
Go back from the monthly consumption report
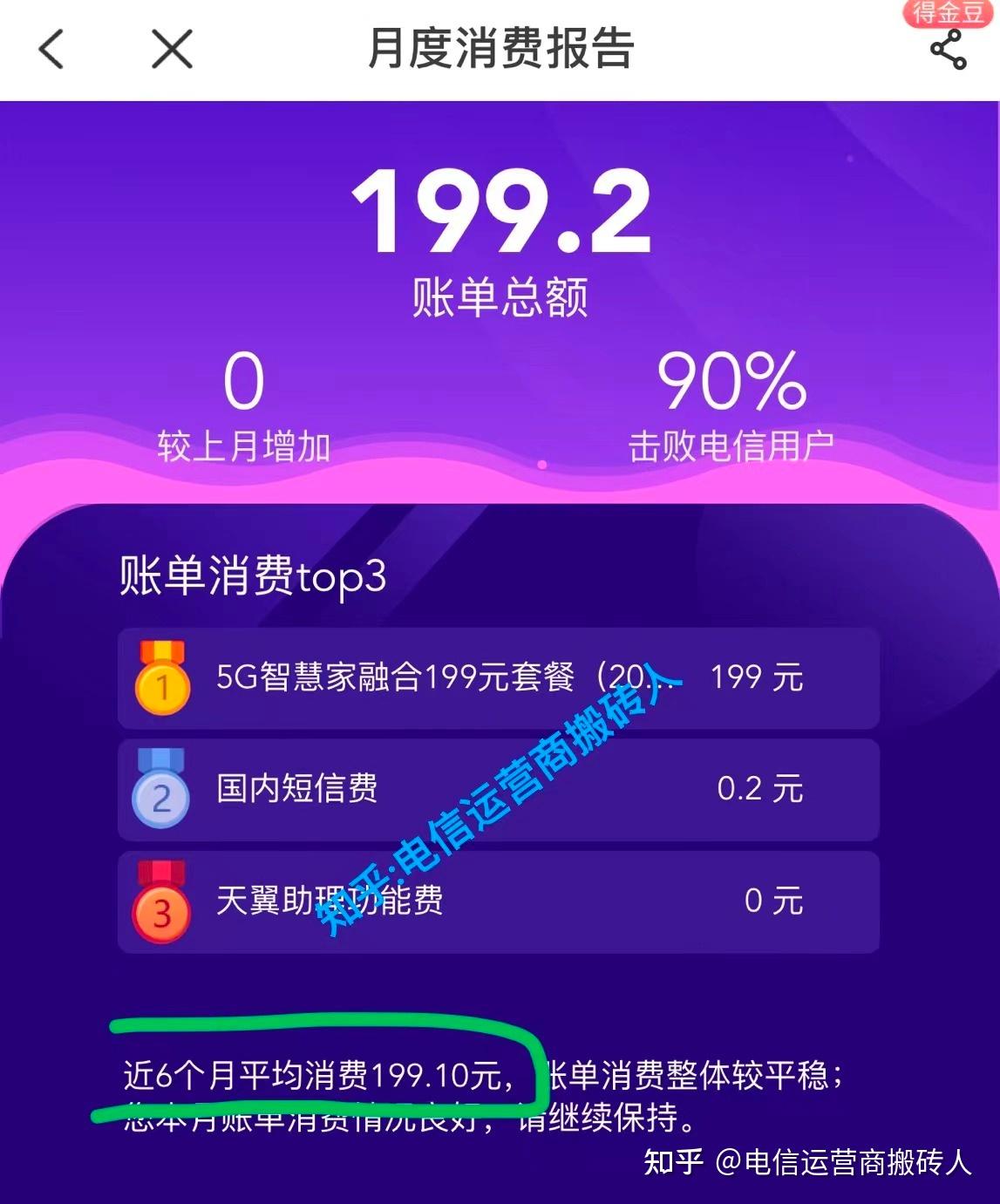point(51,49)
